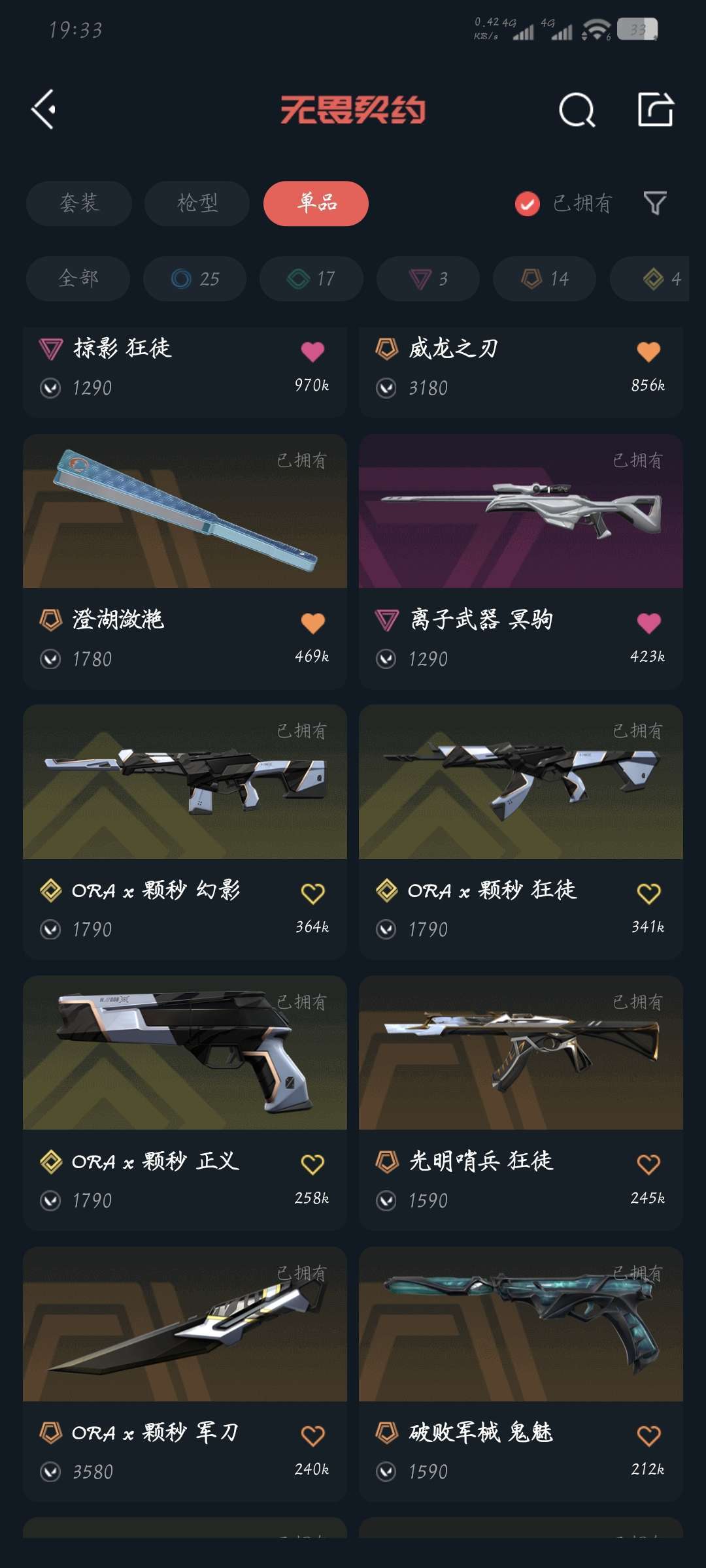Open the search icon
Screen dimensions: 706x1568
(577, 110)
